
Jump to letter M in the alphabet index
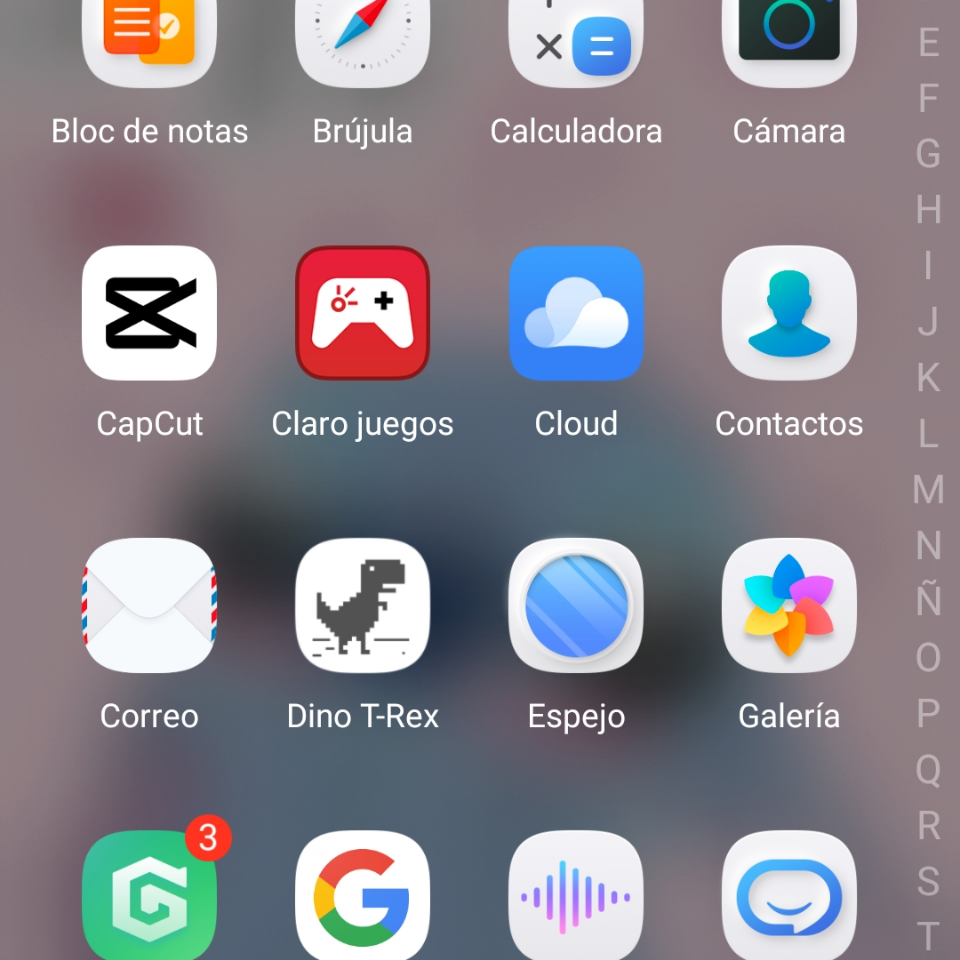coord(928,489)
